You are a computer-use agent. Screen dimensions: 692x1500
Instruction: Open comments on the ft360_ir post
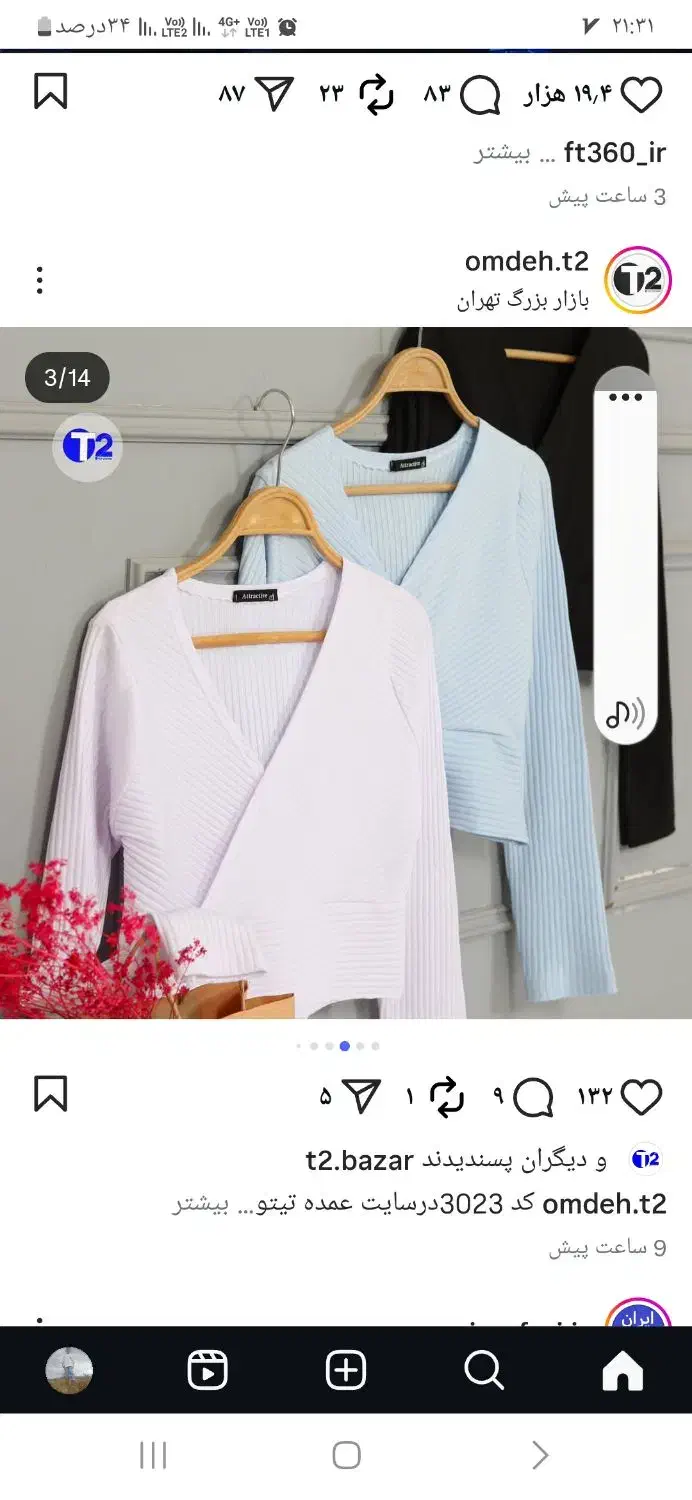pyautogui.click(x=481, y=95)
